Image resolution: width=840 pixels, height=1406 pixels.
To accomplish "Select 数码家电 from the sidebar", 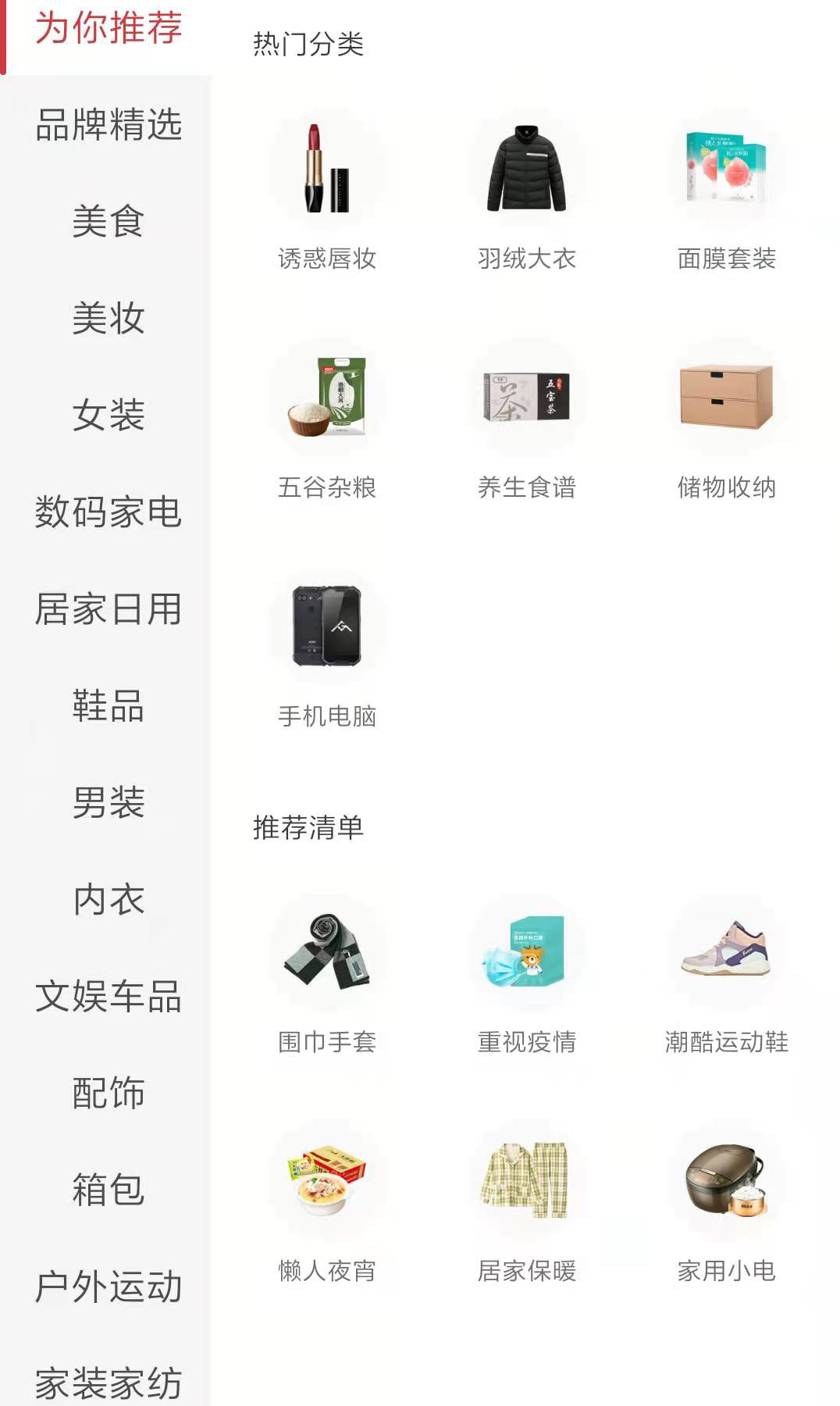I will 108,512.
